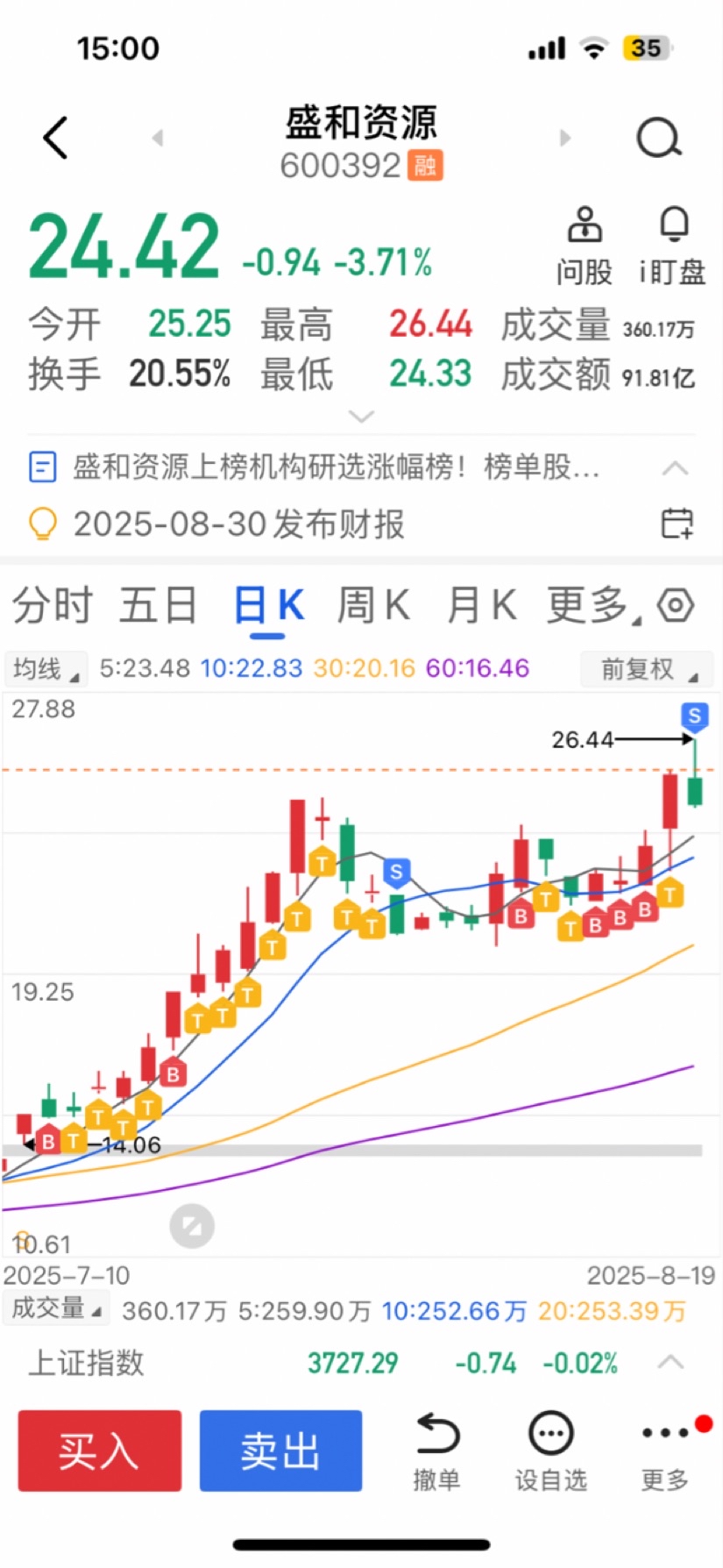Select the 周K tab
The image size is (723, 1568).
(373, 605)
